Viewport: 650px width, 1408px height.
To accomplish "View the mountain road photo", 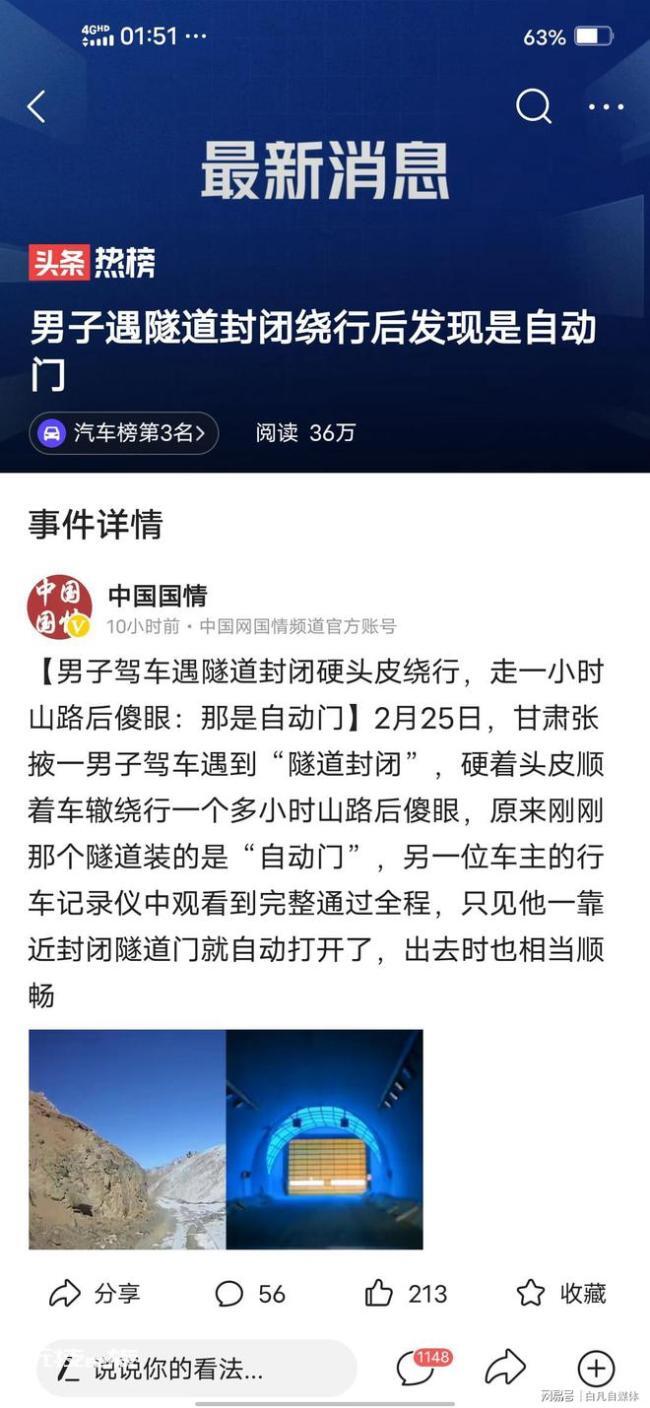I will 127,1139.
